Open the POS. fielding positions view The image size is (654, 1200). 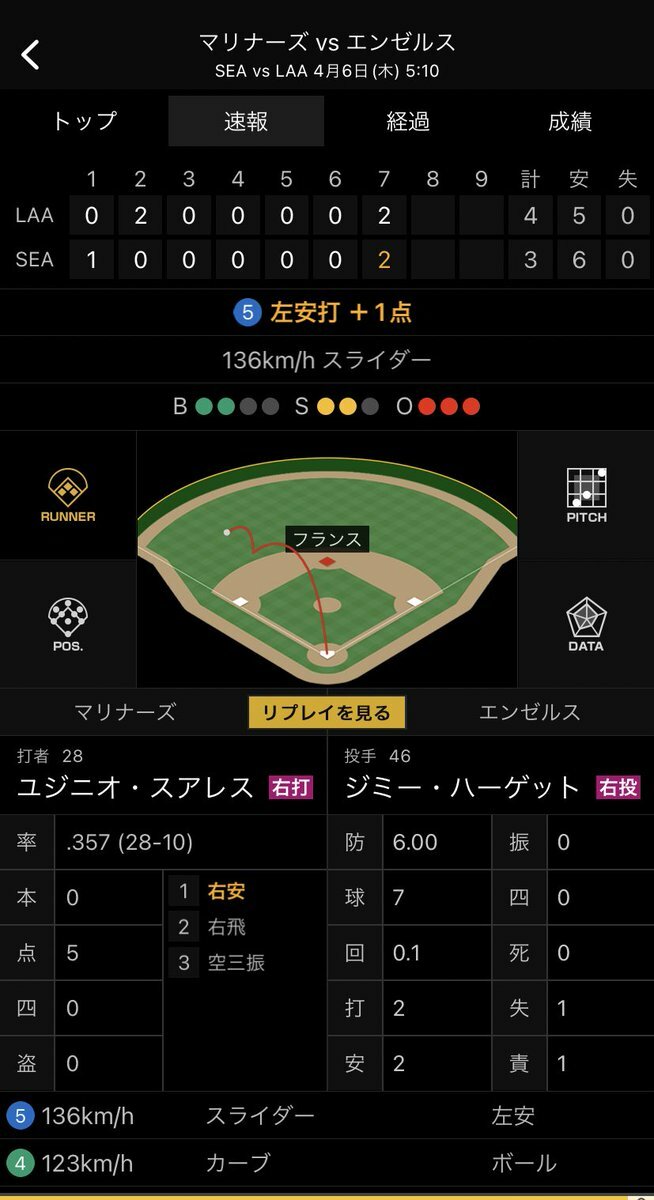point(68,624)
